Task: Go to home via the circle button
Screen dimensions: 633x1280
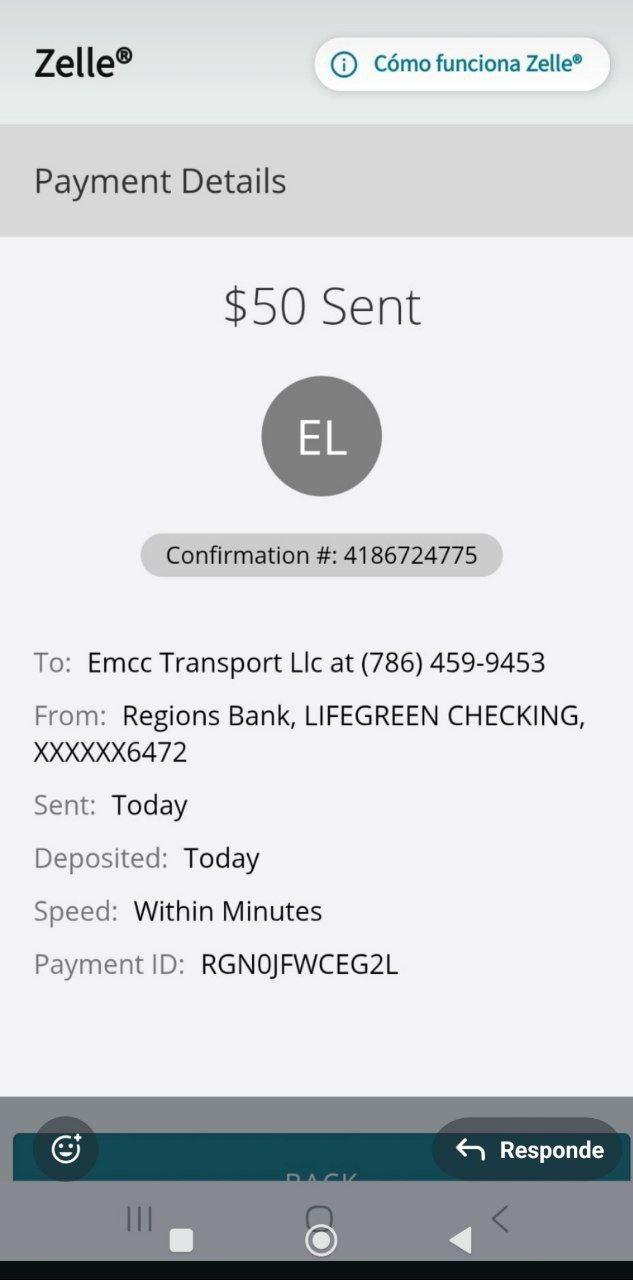Action: (321, 1241)
